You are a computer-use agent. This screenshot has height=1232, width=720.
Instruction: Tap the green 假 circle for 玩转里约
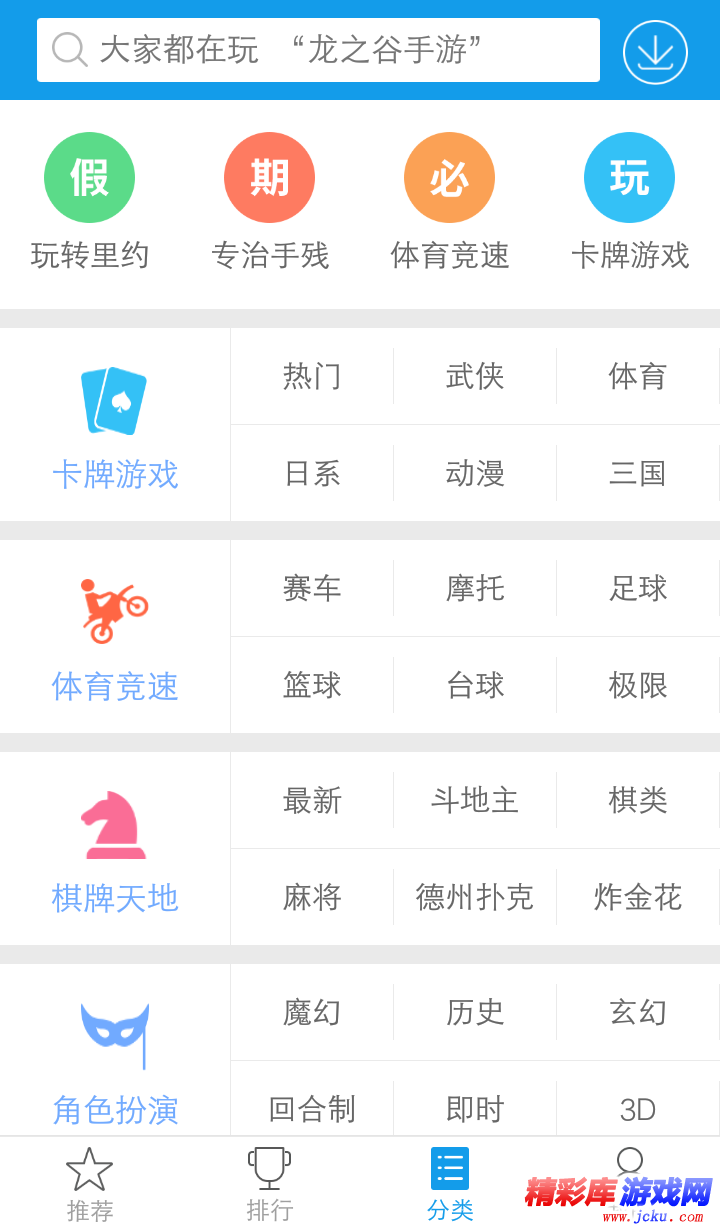(89, 177)
